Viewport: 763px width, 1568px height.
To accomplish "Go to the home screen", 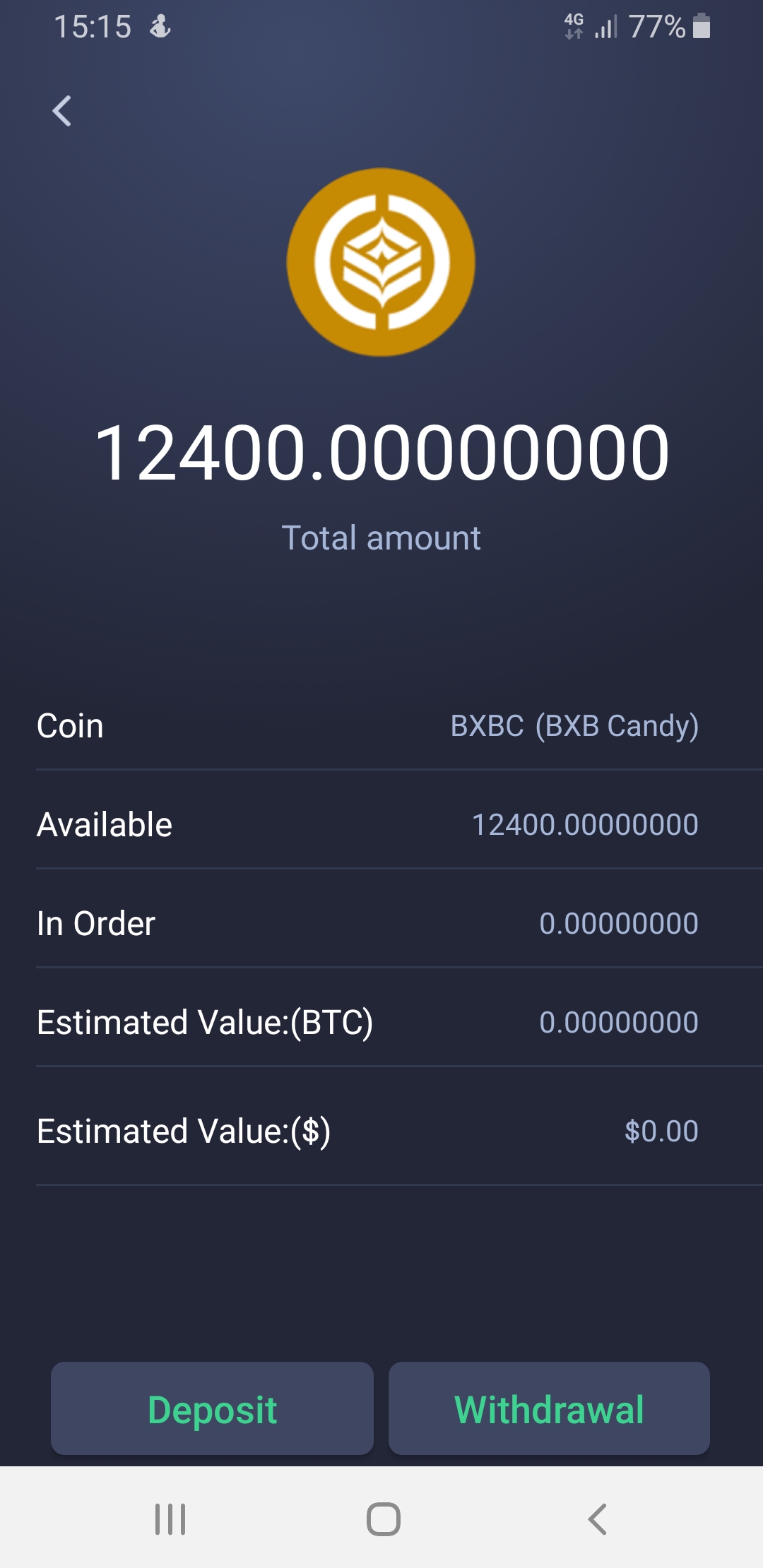I will click(x=384, y=1519).
